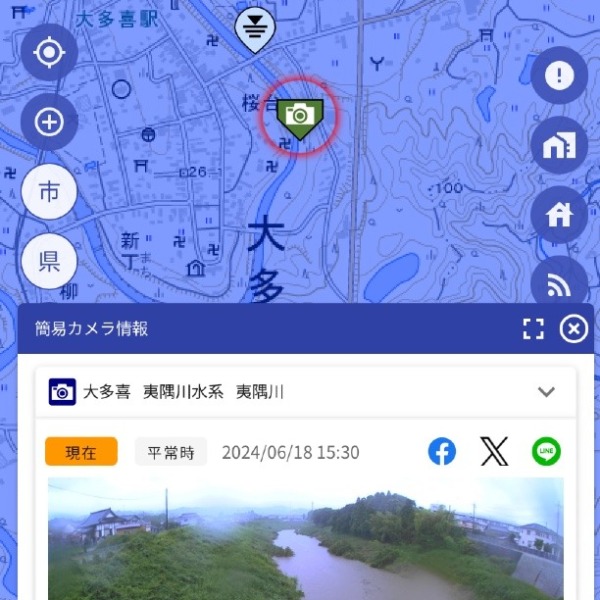Center map on current location

(49, 52)
